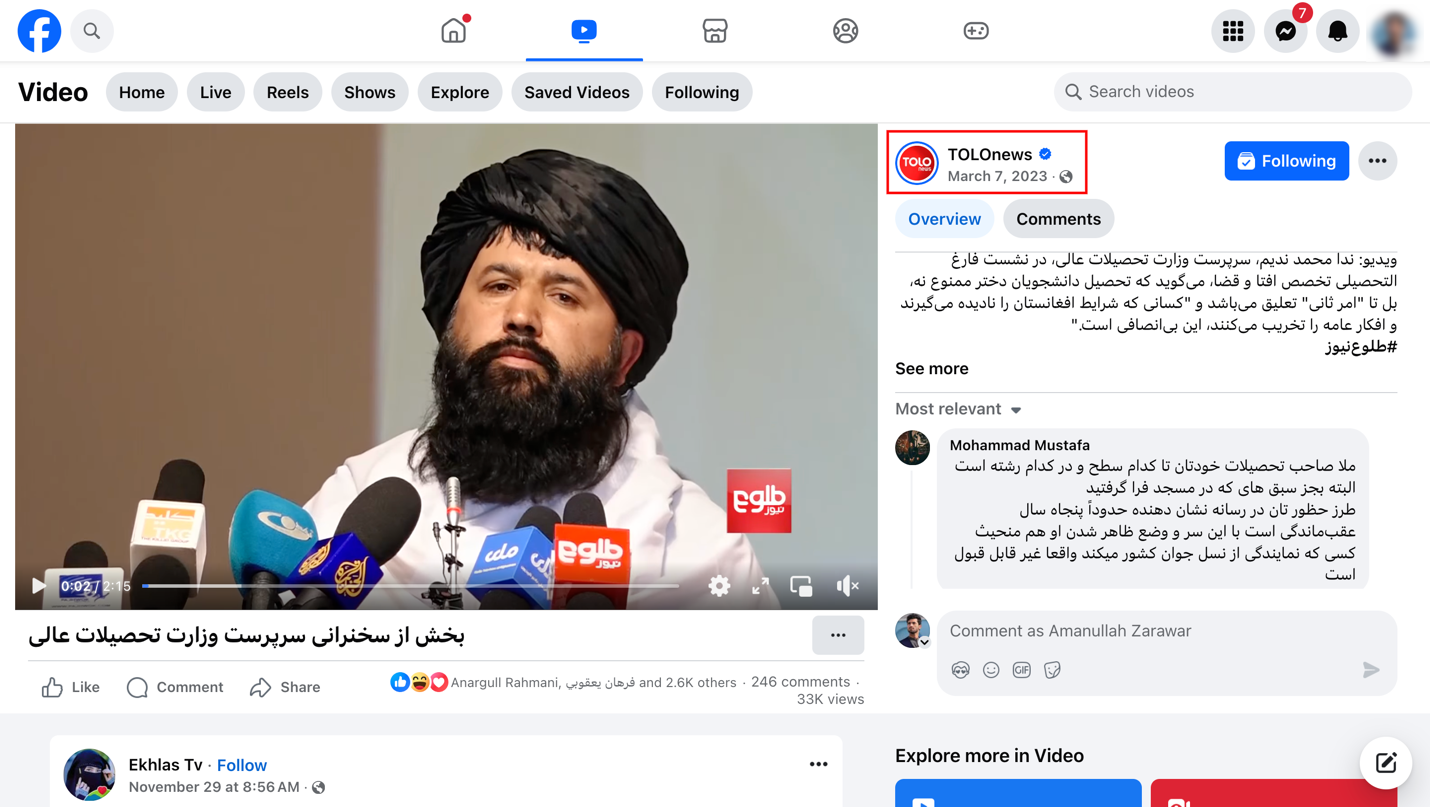Expand video to fullscreen

pyautogui.click(x=760, y=586)
